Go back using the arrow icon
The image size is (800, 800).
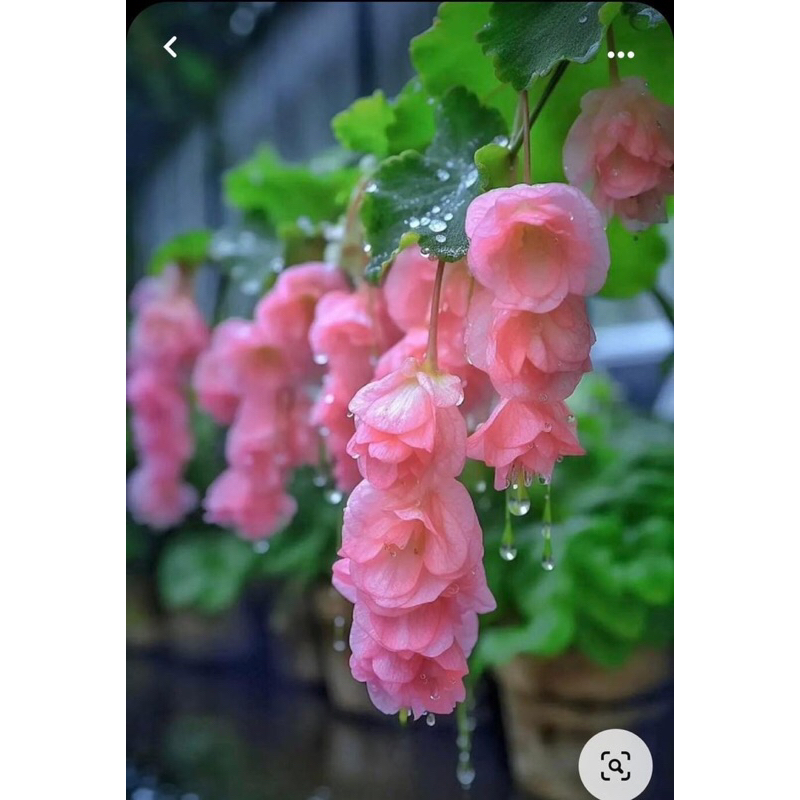pyautogui.click(x=170, y=47)
